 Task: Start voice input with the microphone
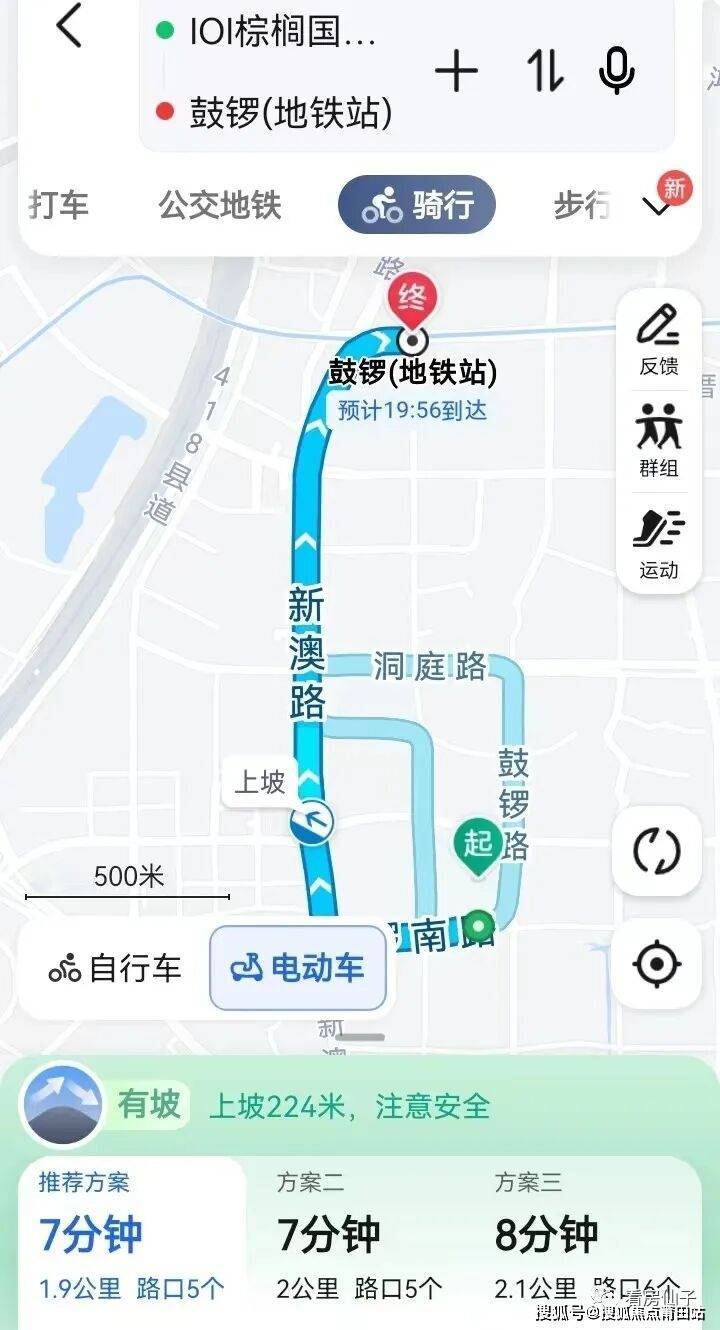(616, 72)
